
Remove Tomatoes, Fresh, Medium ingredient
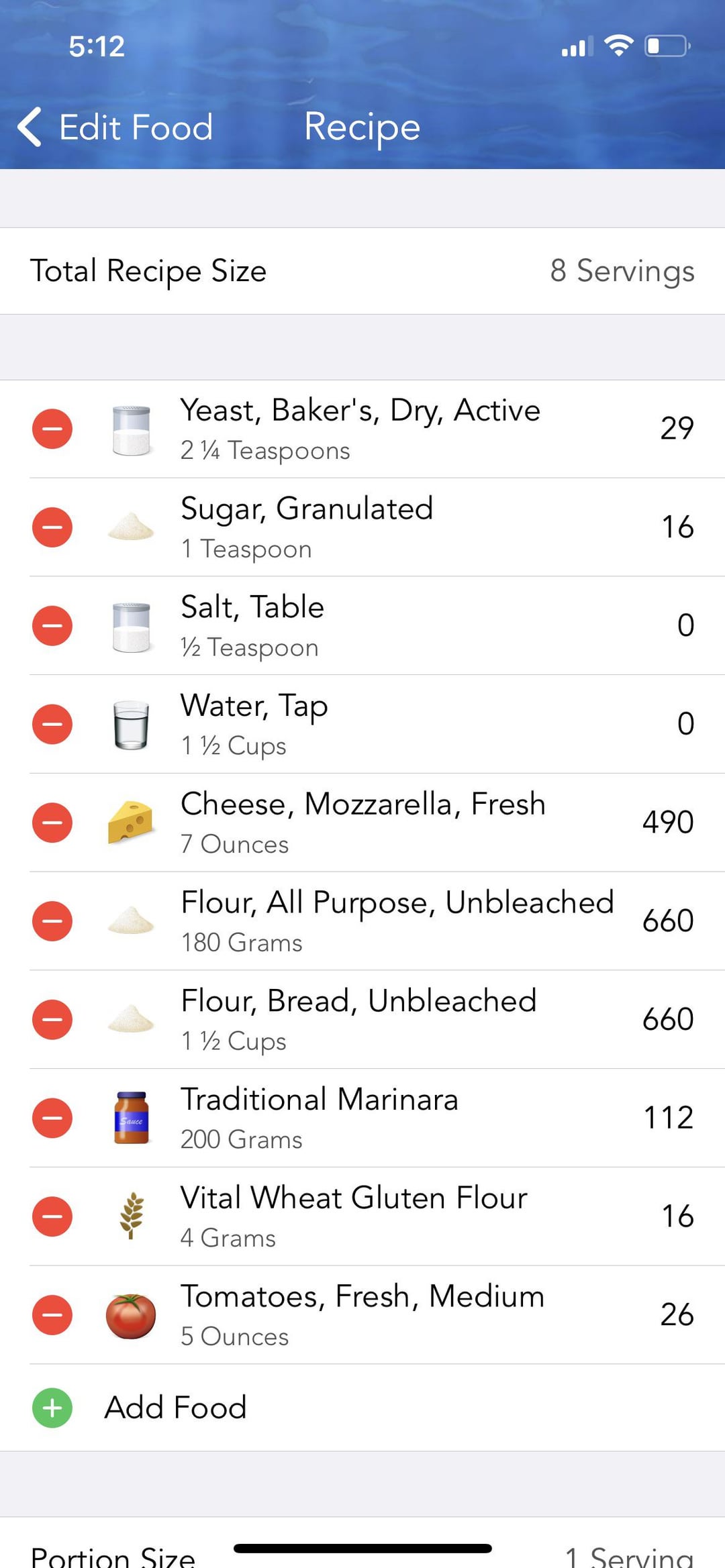pos(52,1315)
